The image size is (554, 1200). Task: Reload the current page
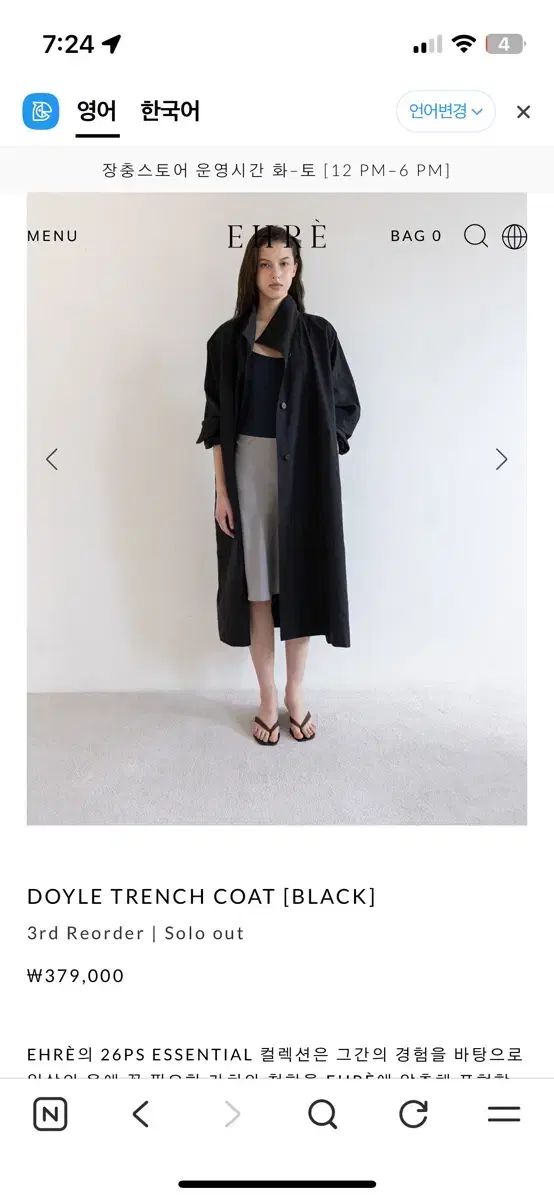(413, 1114)
